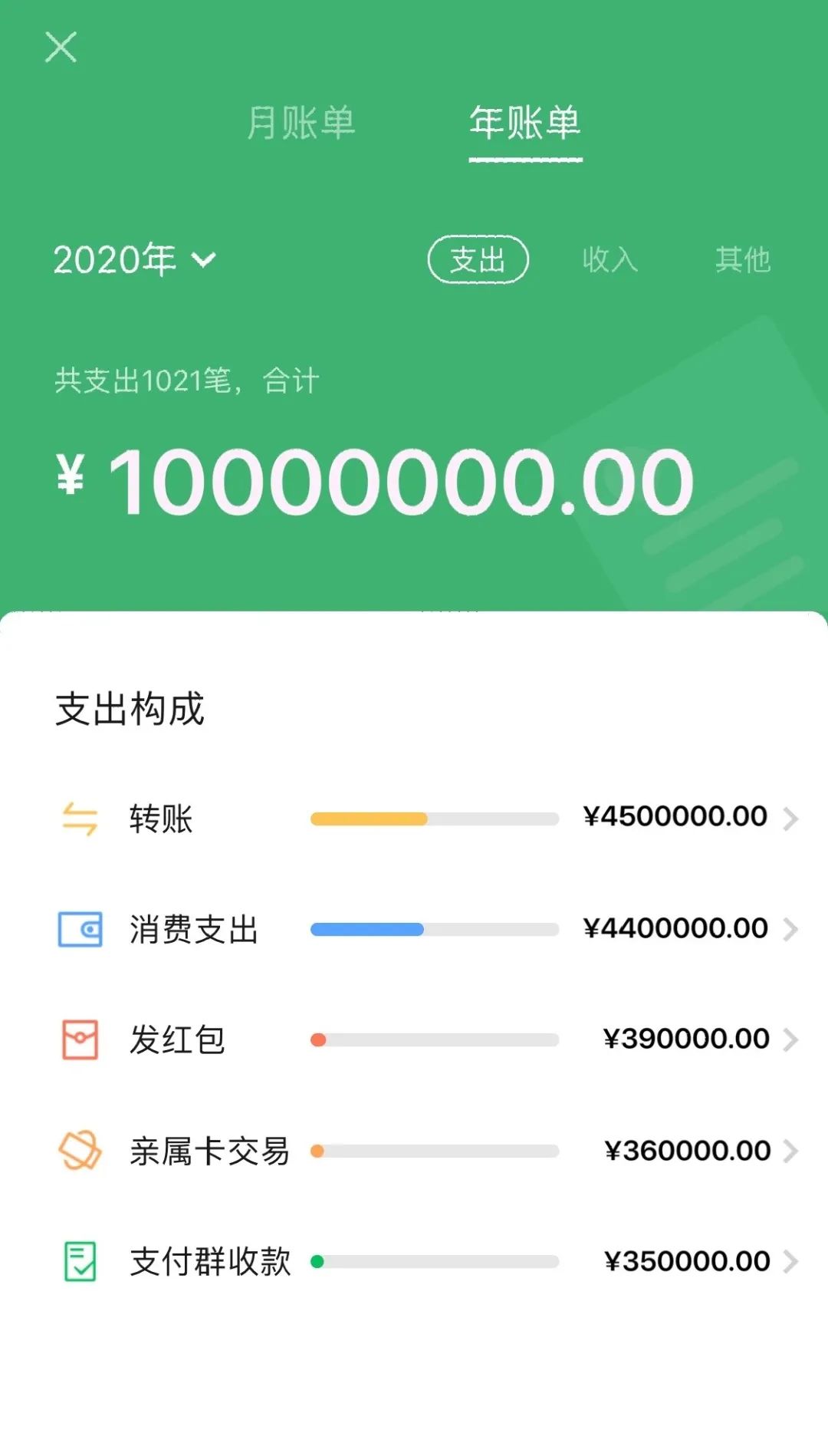View 亲属卡交易 transaction details
This screenshot has height=1456, width=828.
(x=791, y=1151)
